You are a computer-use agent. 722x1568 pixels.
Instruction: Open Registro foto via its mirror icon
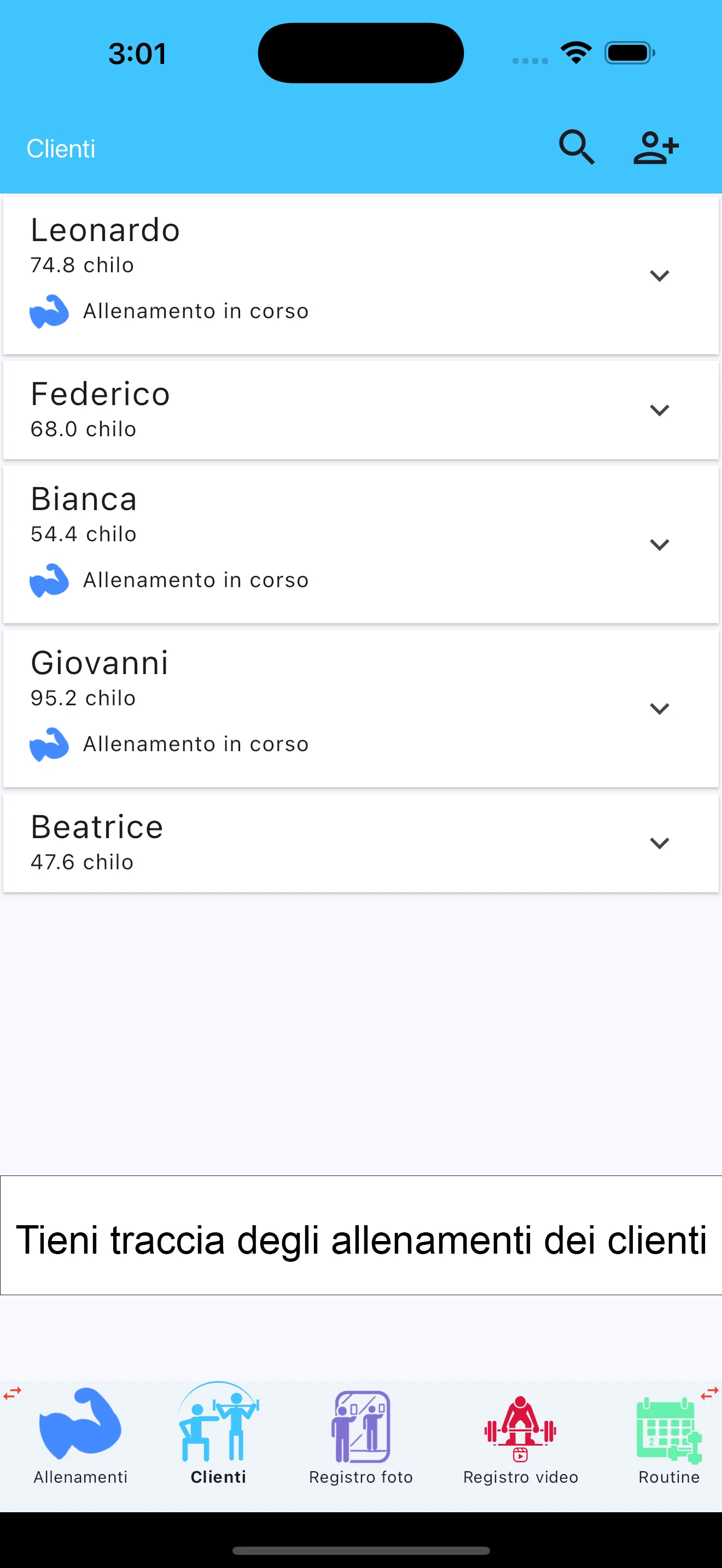(360, 1427)
